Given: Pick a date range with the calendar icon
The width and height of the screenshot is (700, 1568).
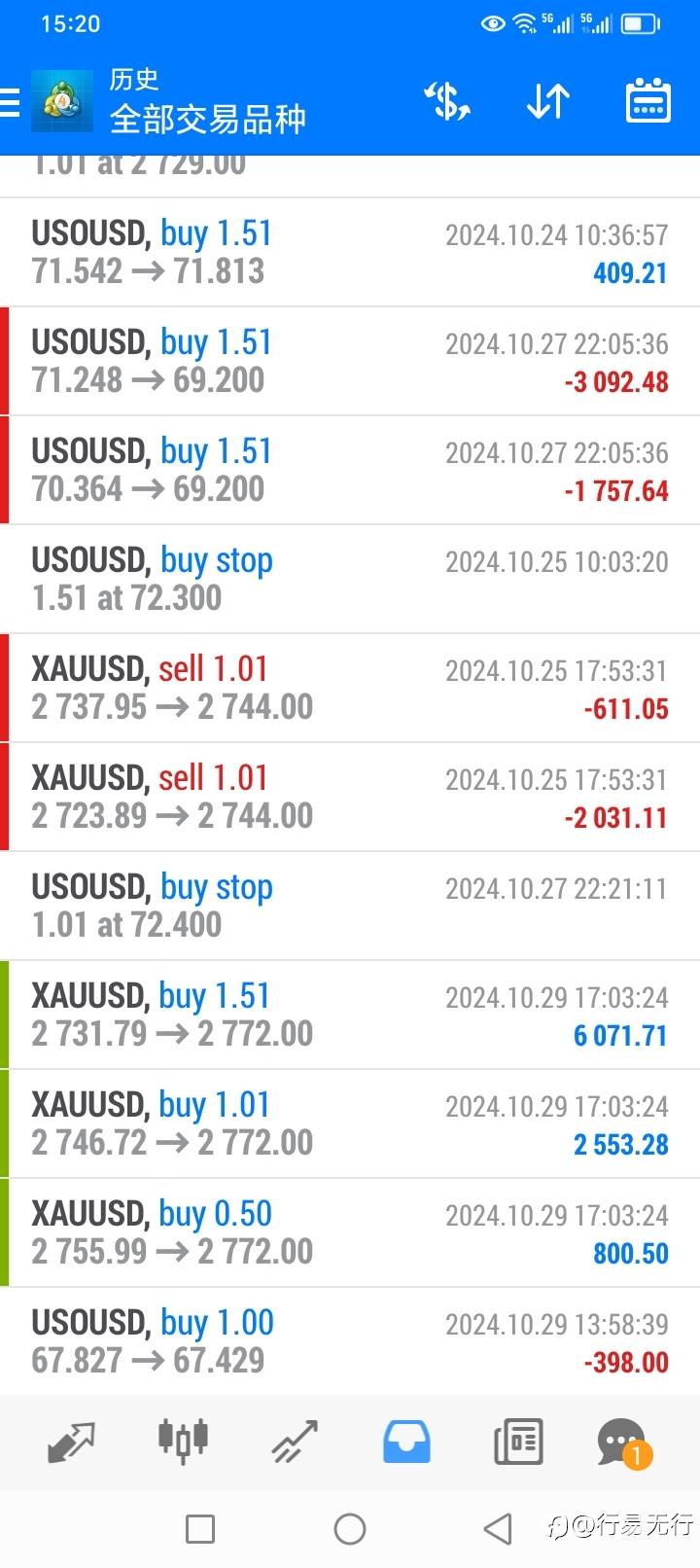Looking at the screenshot, I should point(647,101).
